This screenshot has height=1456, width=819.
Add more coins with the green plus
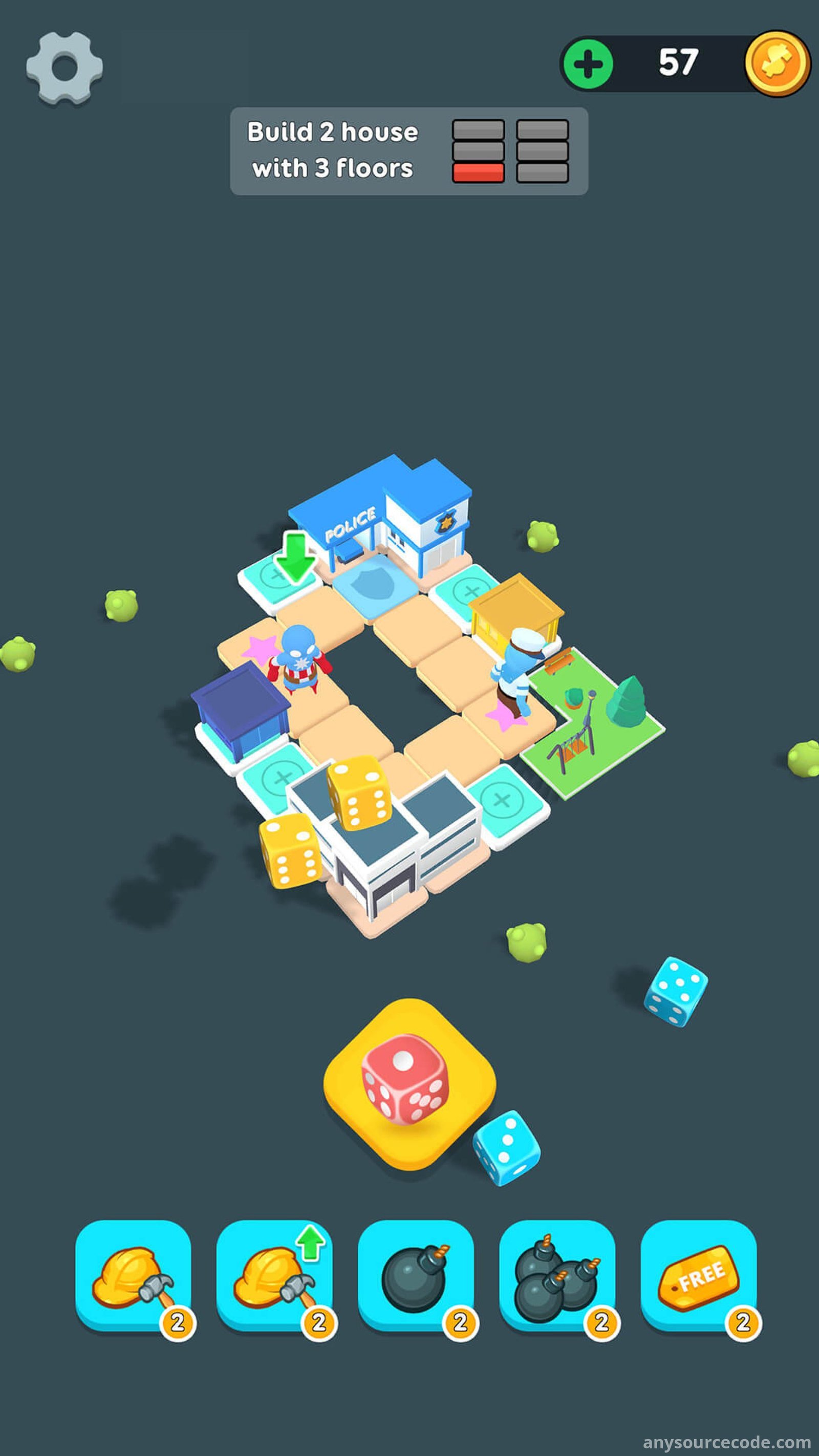(x=588, y=64)
